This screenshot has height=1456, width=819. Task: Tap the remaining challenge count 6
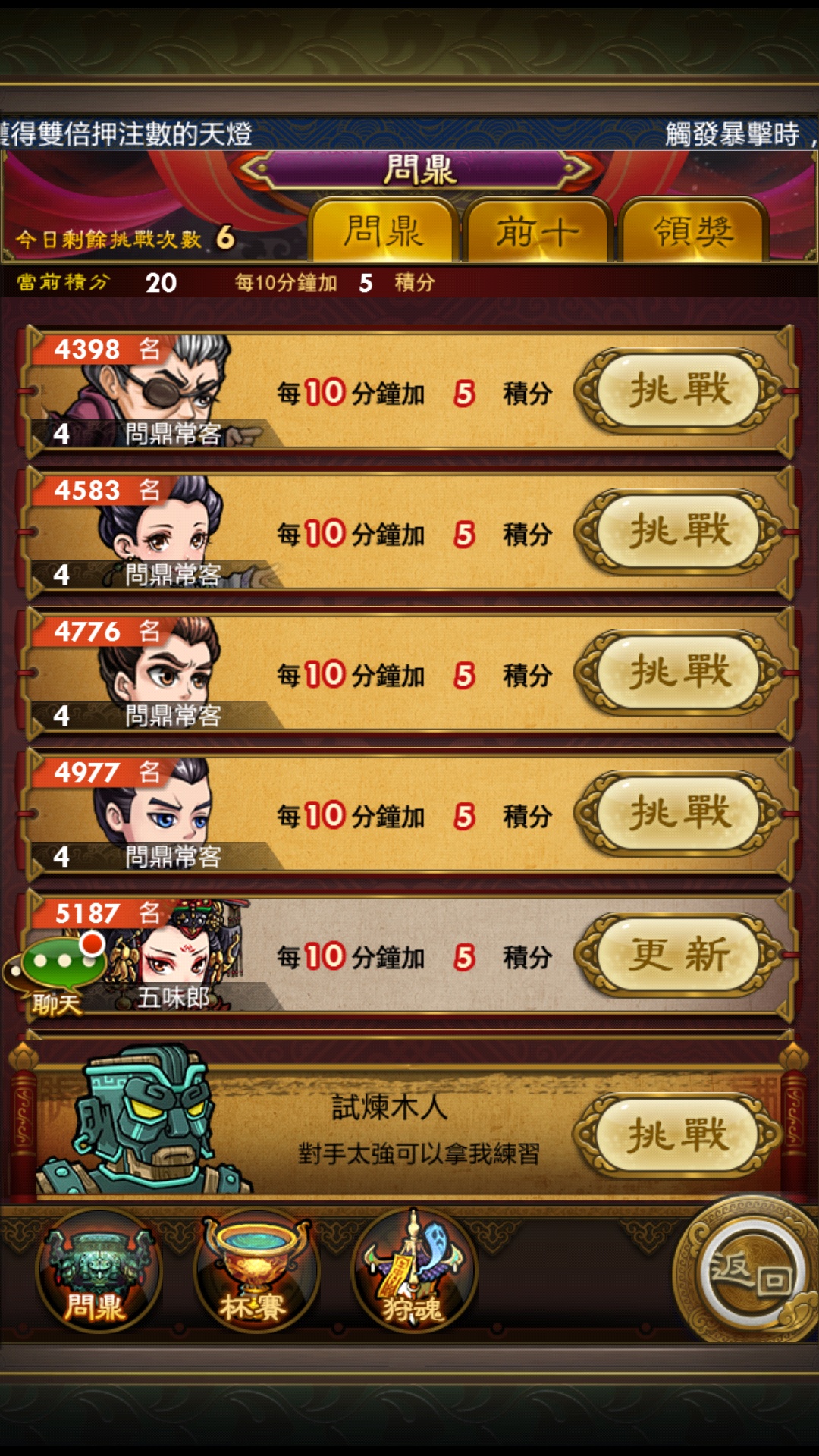click(x=224, y=239)
